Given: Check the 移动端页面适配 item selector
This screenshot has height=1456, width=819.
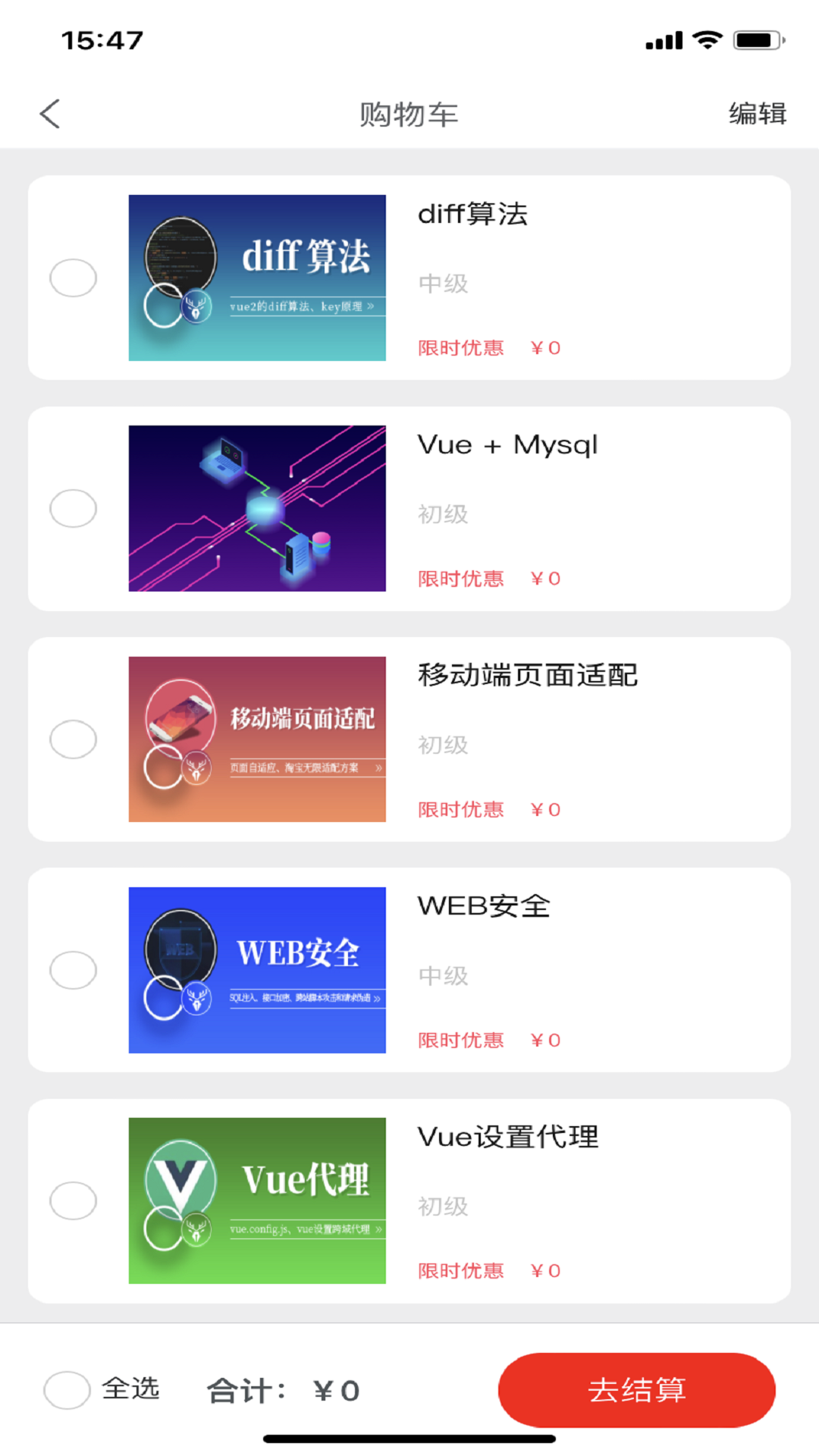Looking at the screenshot, I should coord(73,738).
